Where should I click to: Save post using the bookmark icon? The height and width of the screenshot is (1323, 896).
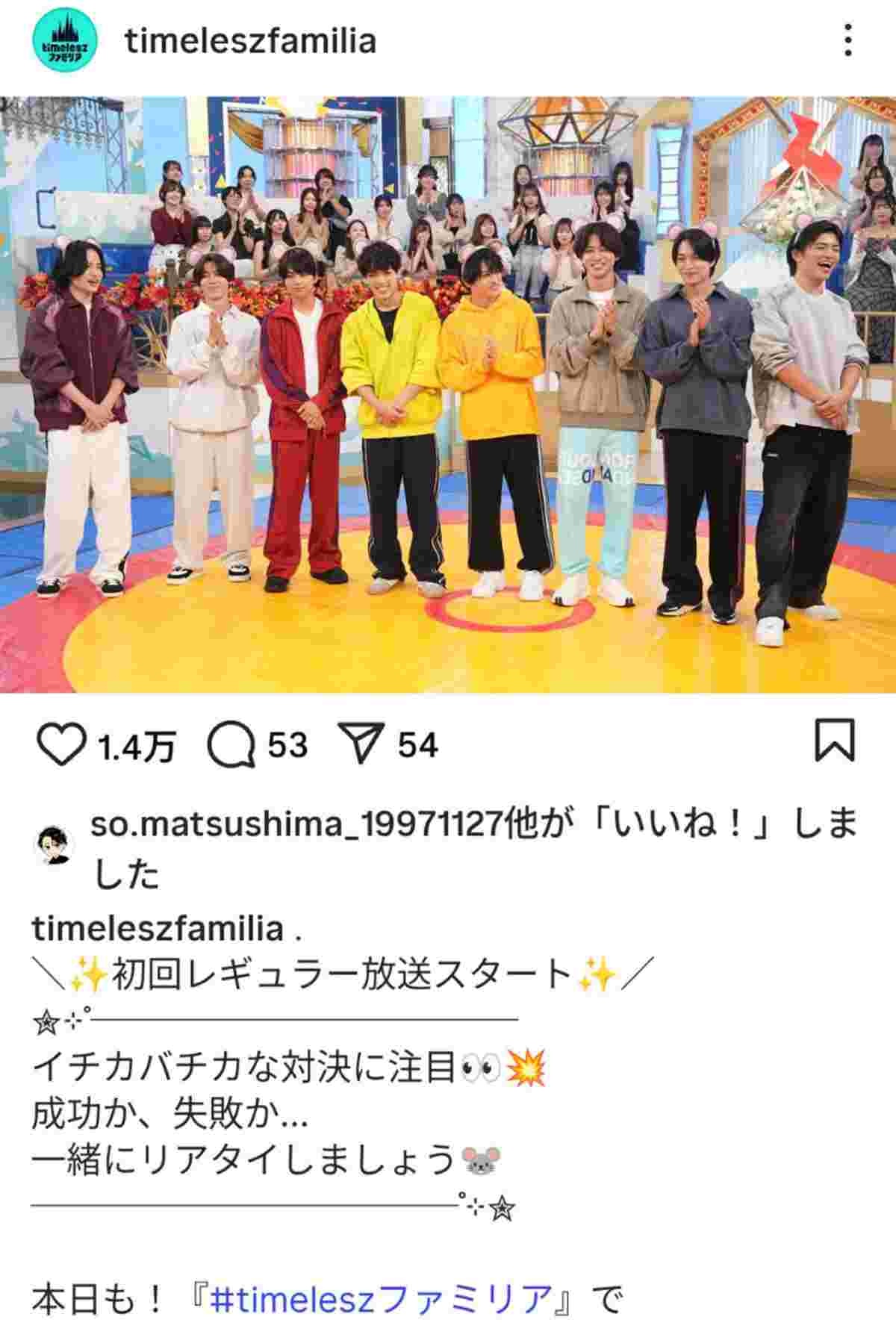tap(833, 740)
